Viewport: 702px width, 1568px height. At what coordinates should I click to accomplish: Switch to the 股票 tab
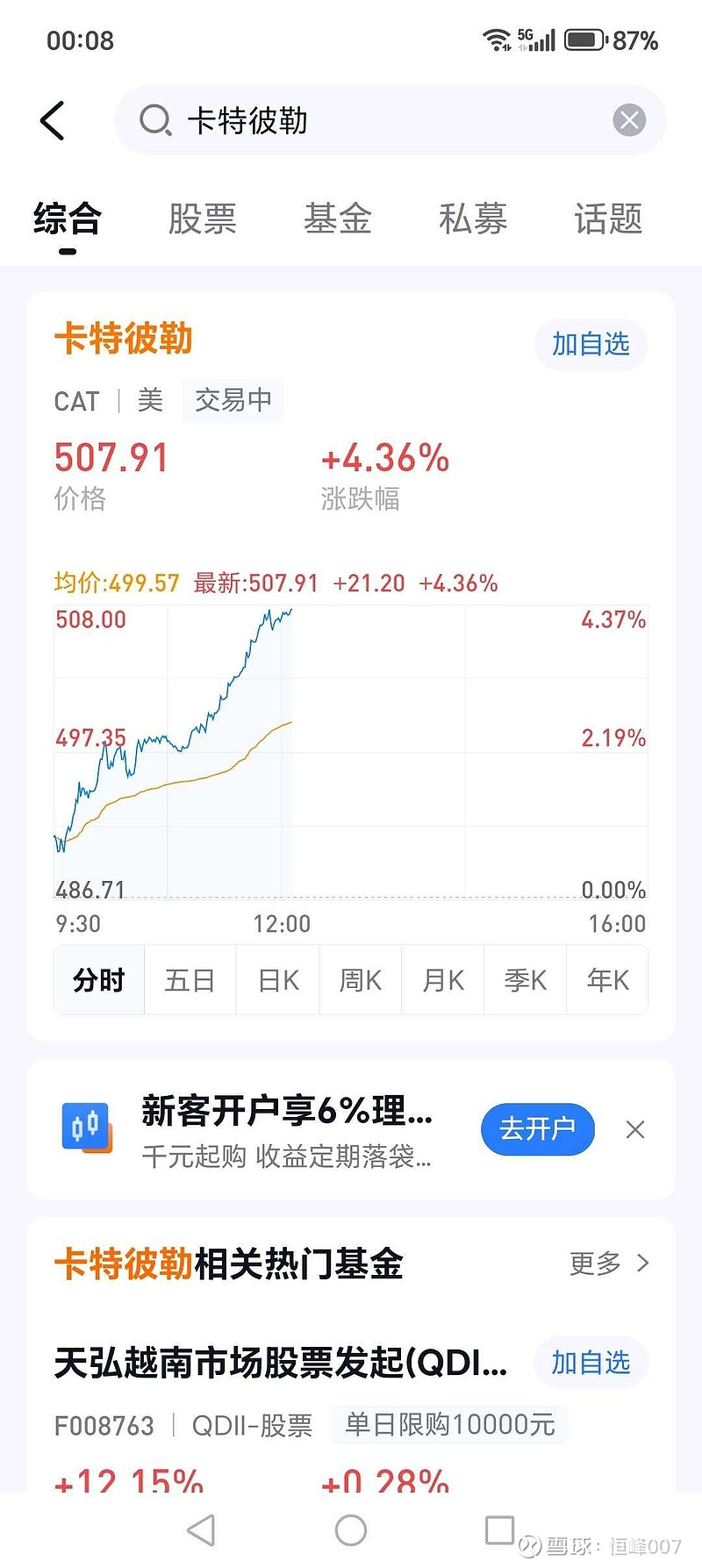202,219
